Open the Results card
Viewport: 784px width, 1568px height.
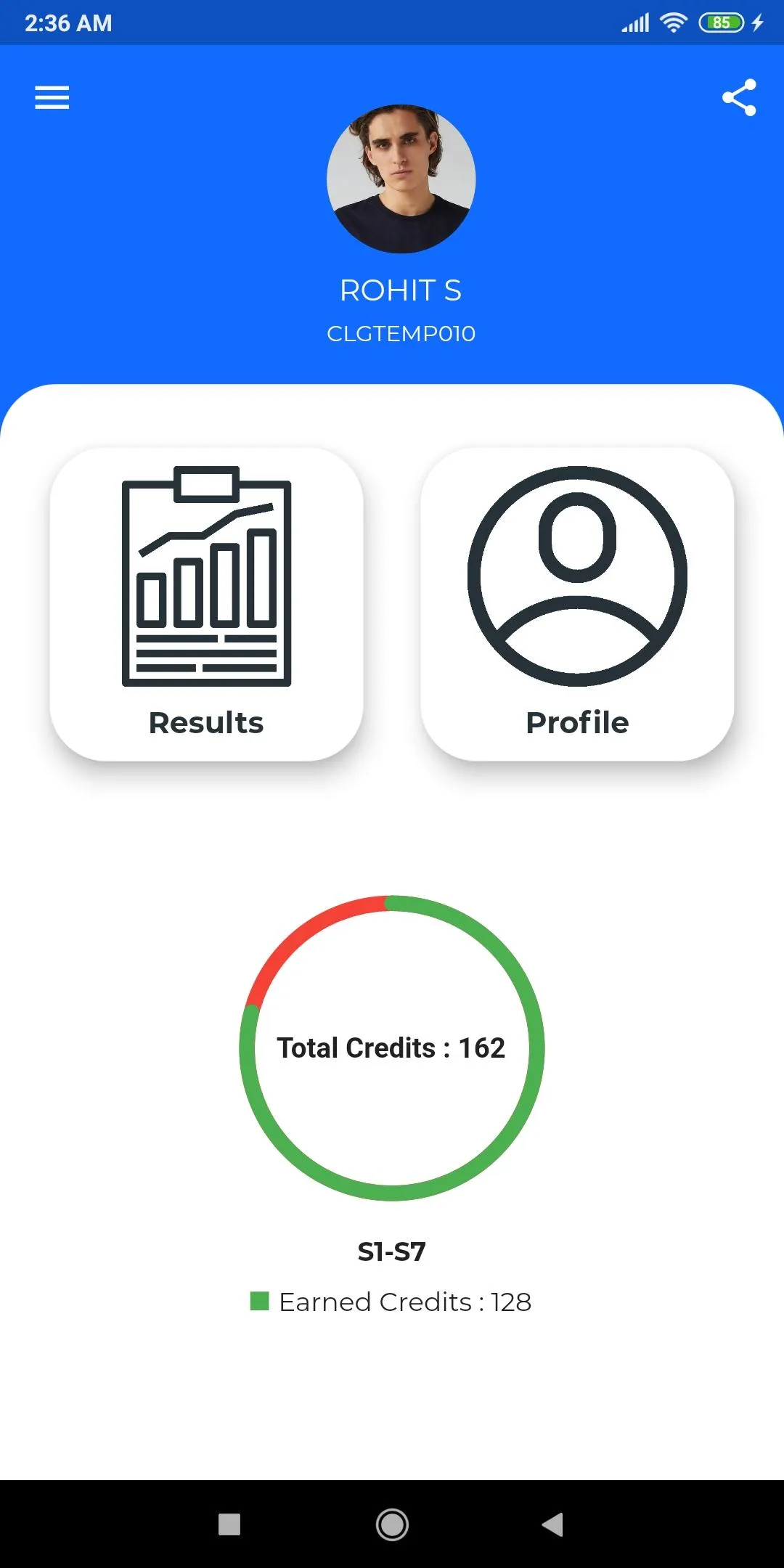click(206, 604)
